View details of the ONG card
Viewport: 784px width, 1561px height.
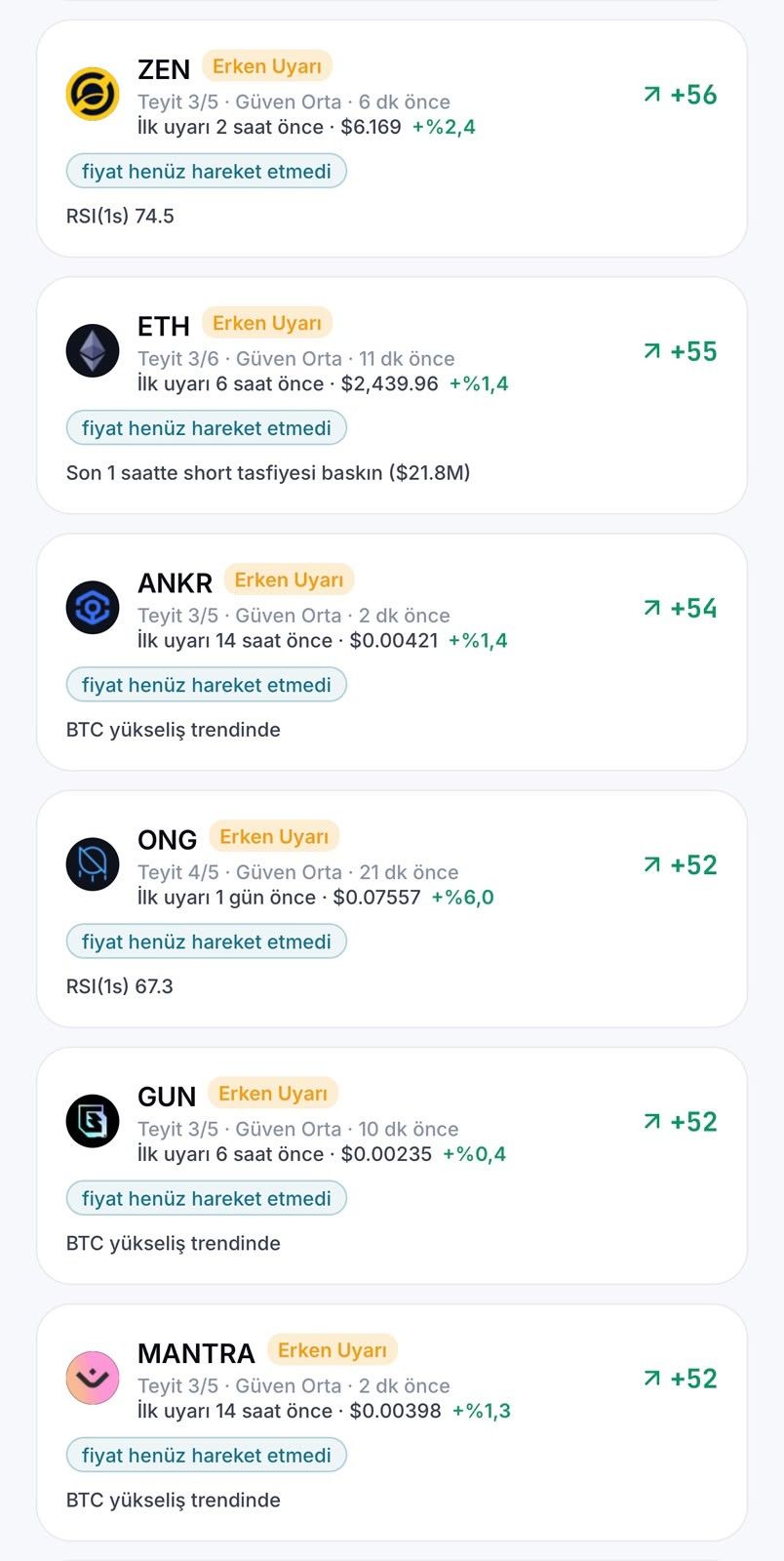(392, 908)
